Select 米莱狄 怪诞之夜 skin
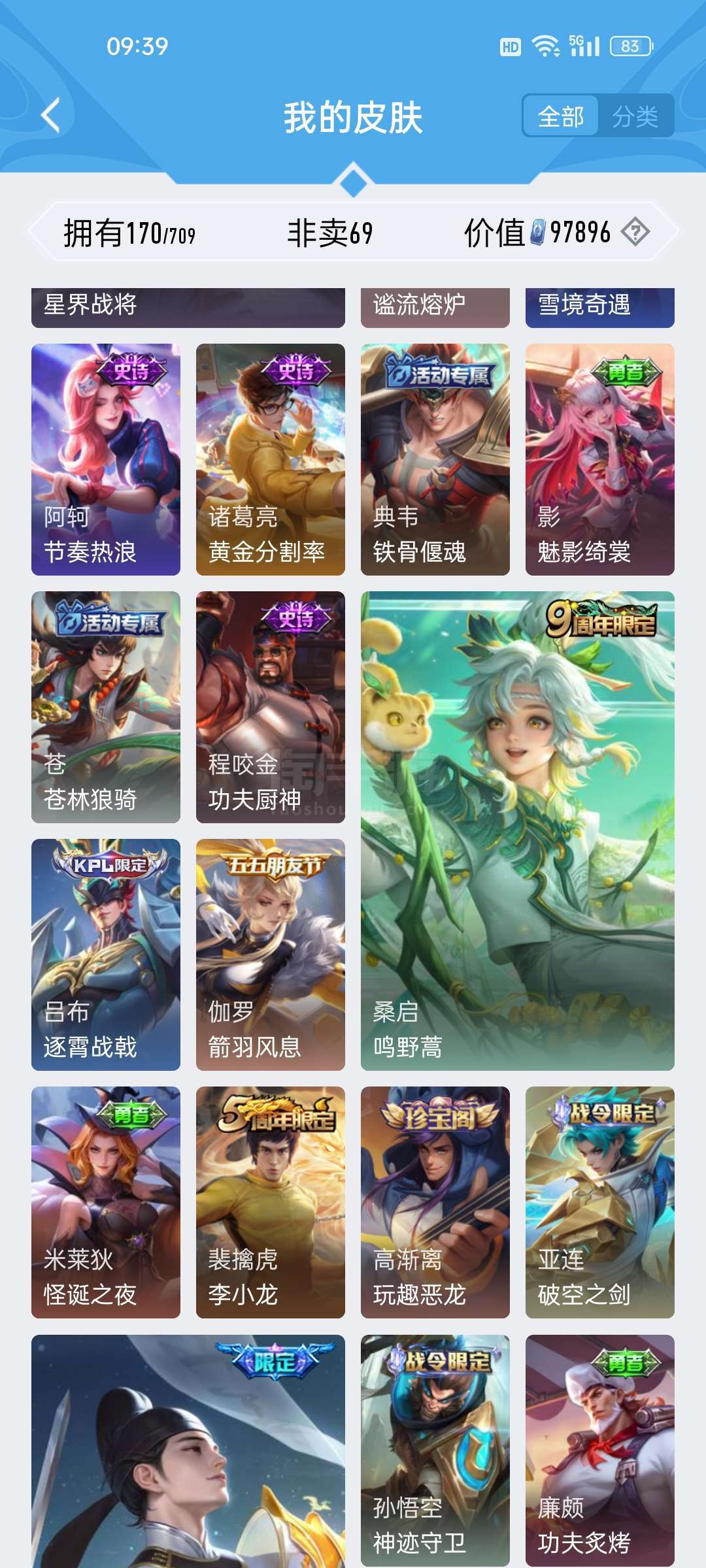The image size is (706, 1568). 106,1202
